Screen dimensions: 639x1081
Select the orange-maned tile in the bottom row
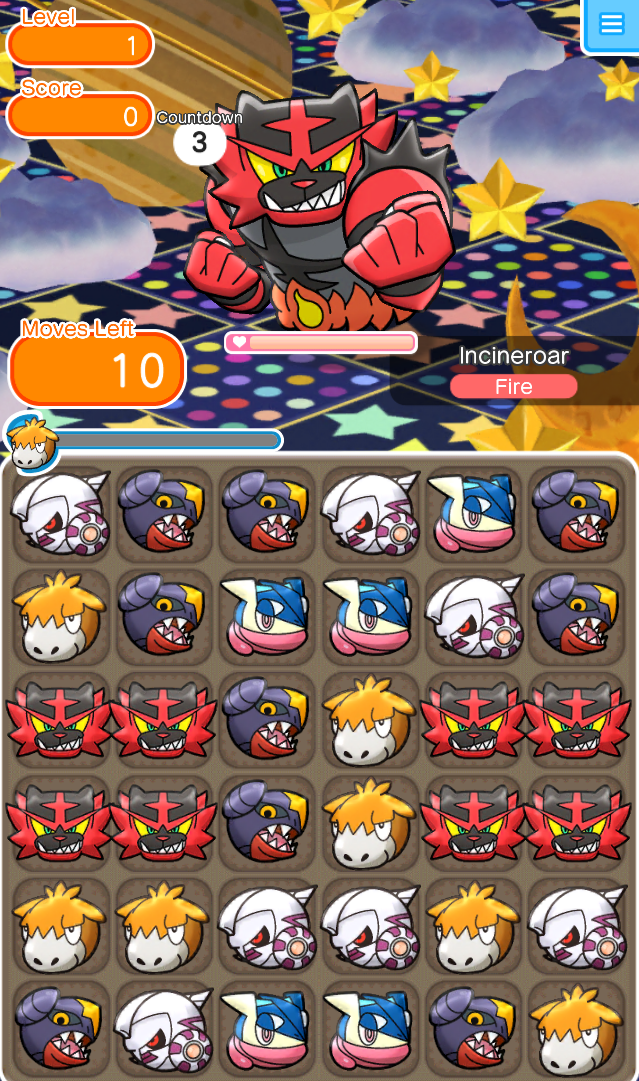click(x=573, y=1030)
